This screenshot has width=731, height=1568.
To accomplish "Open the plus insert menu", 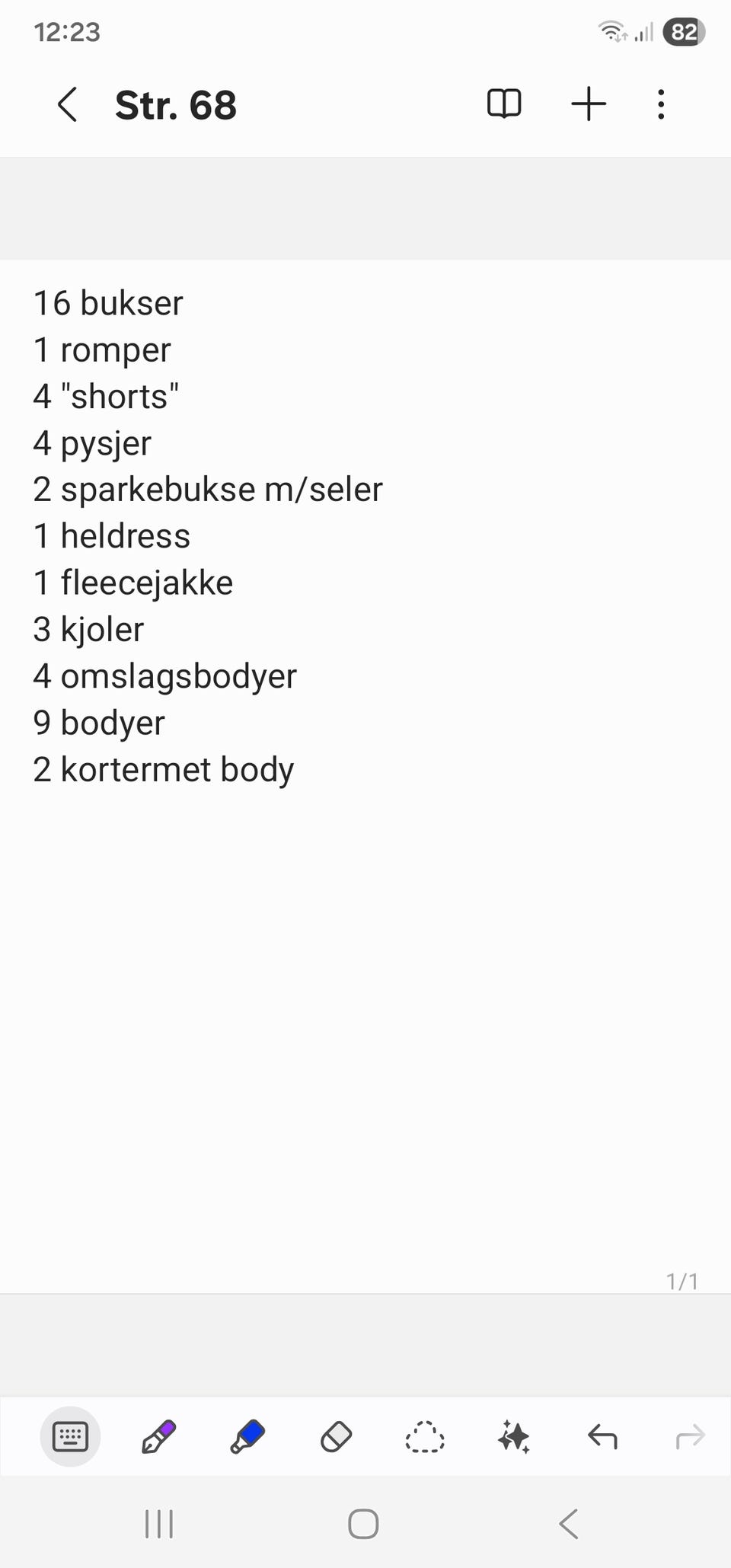I will (589, 104).
